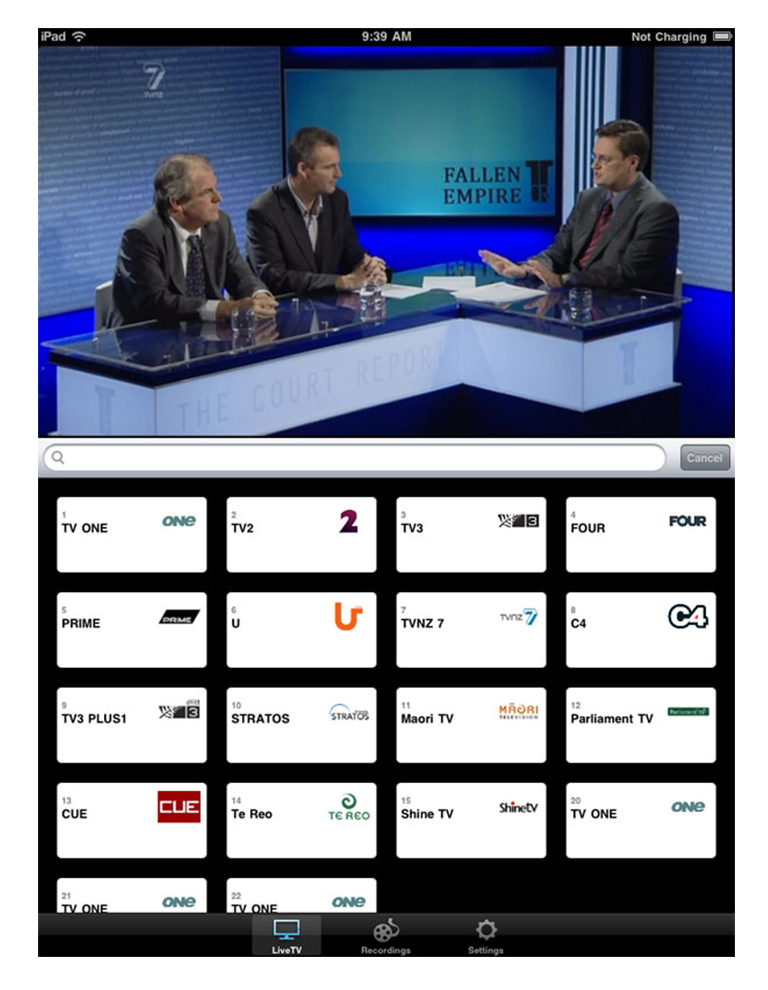Open the Settings tab
Screen dimensions: 768x990
[485, 936]
